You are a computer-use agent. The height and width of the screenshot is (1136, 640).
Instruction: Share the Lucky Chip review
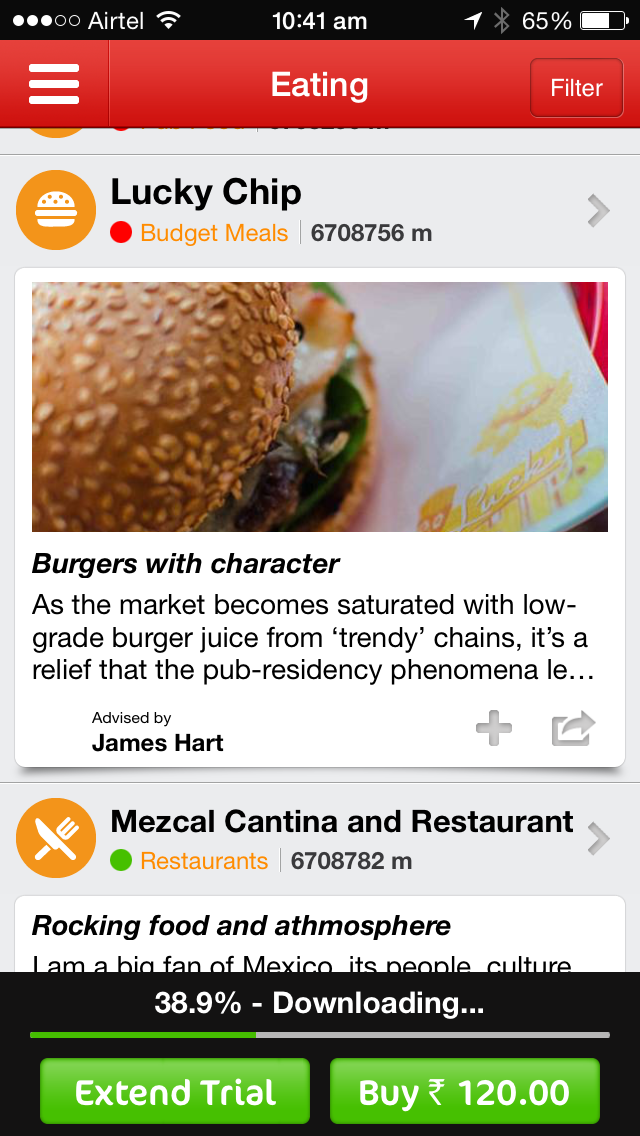(x=573, y=729)
